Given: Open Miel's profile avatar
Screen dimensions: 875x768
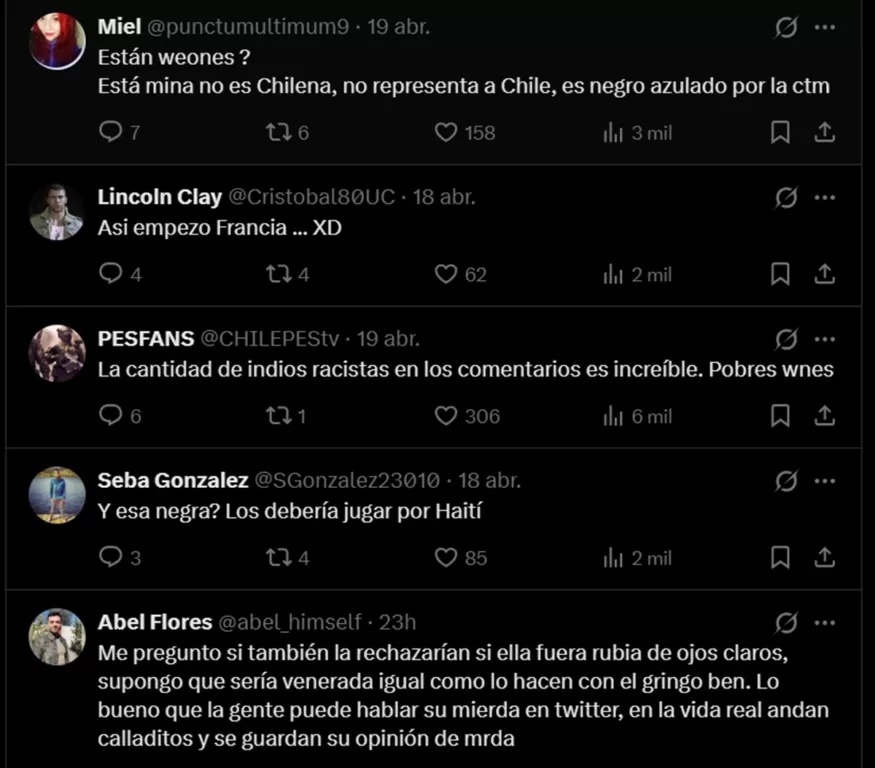Looking at the screenshot, I should point(57,42).
